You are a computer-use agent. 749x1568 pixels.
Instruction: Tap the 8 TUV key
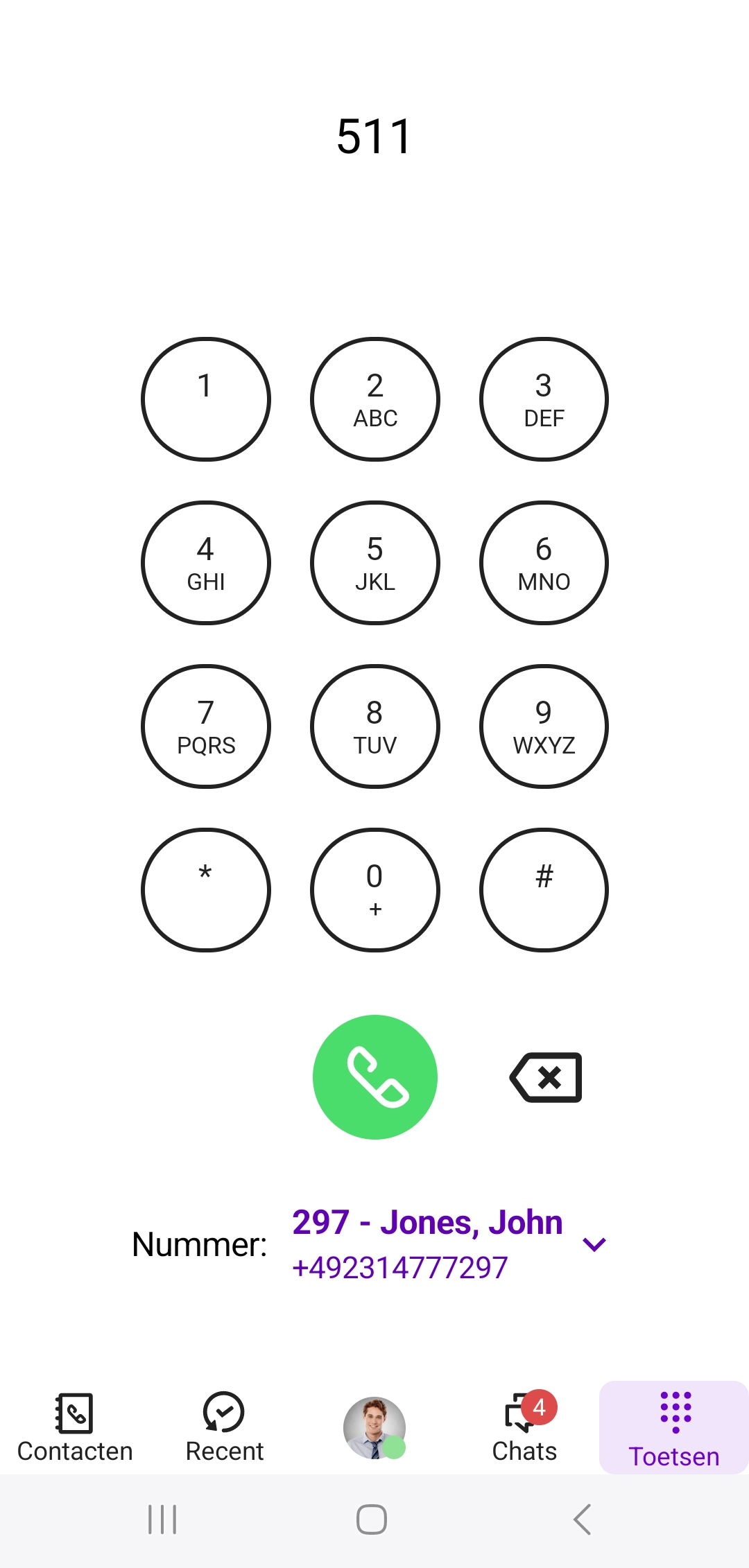375,726
